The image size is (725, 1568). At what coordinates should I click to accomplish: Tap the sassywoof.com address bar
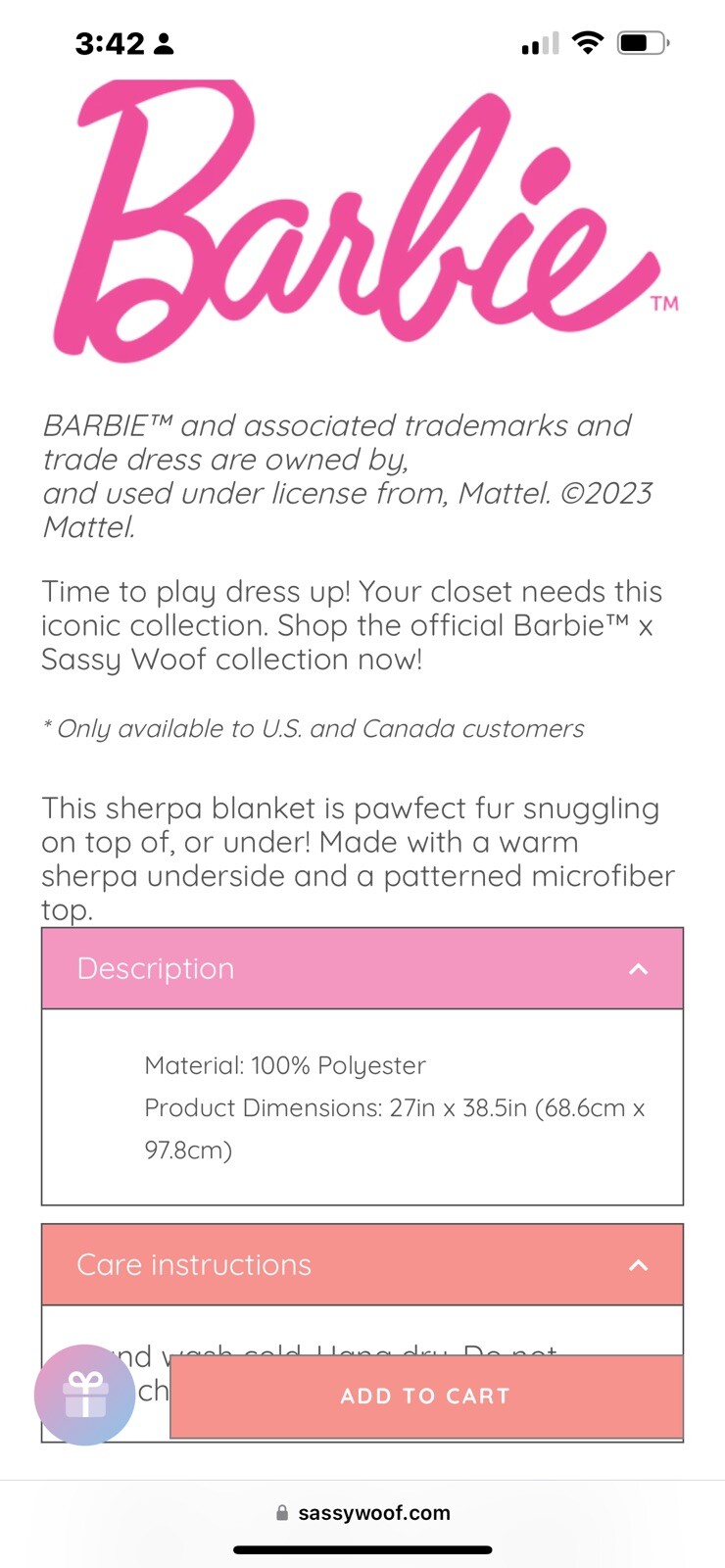pos(362,1512)
